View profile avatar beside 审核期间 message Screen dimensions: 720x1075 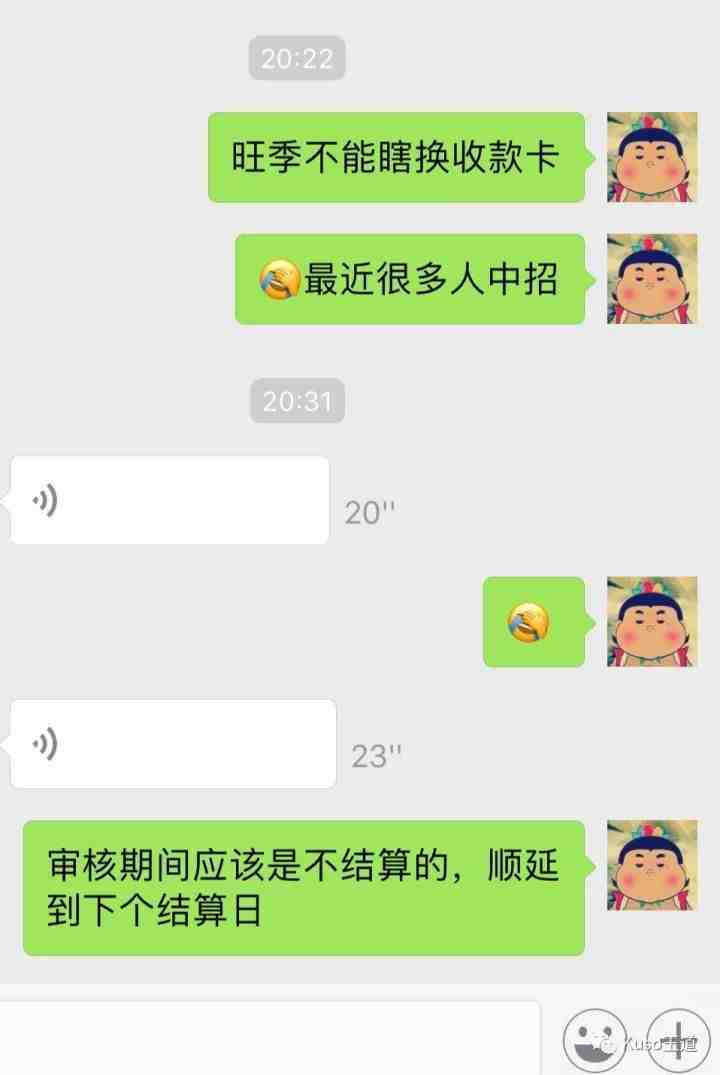click(652, 865)
